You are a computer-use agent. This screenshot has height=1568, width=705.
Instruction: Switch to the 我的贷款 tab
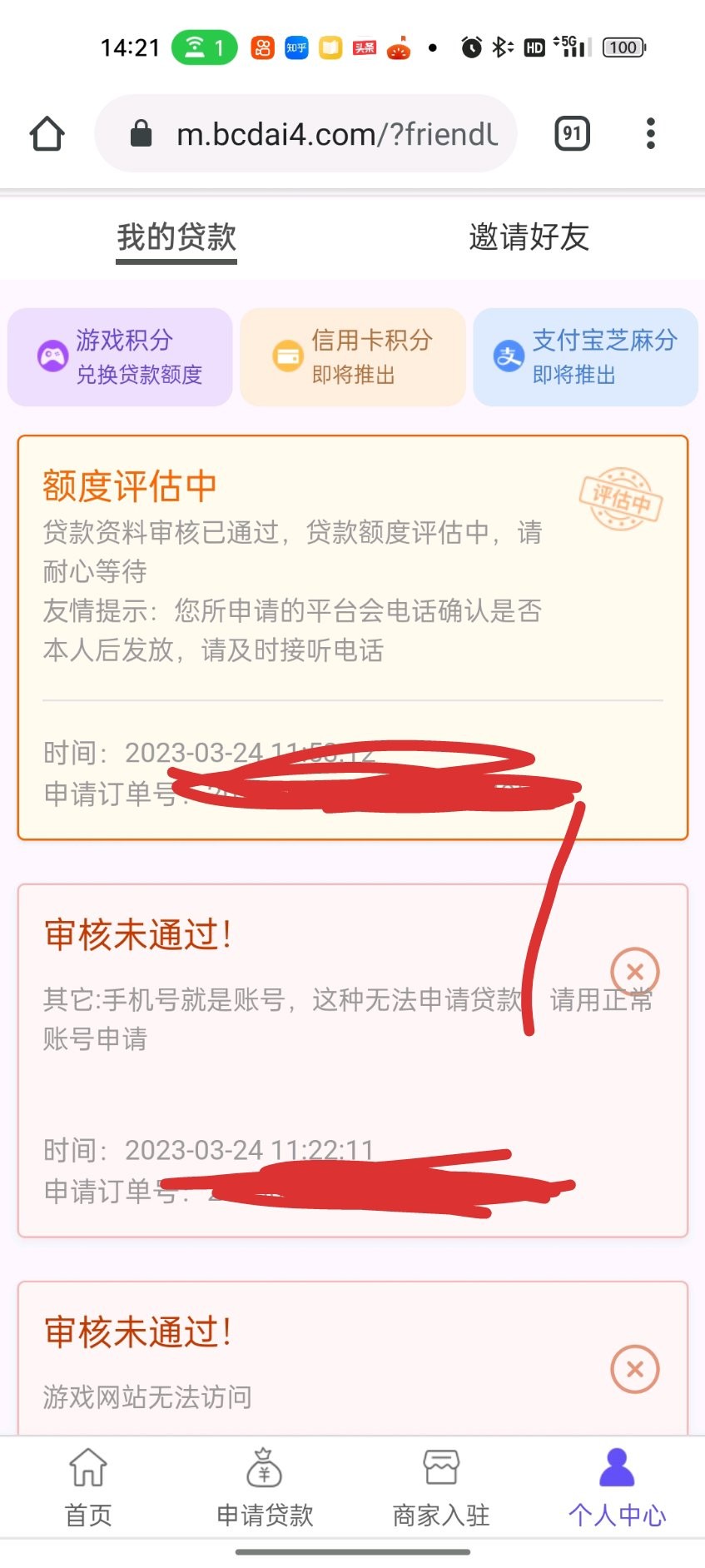pyautogui.click(x=176, y=237)
